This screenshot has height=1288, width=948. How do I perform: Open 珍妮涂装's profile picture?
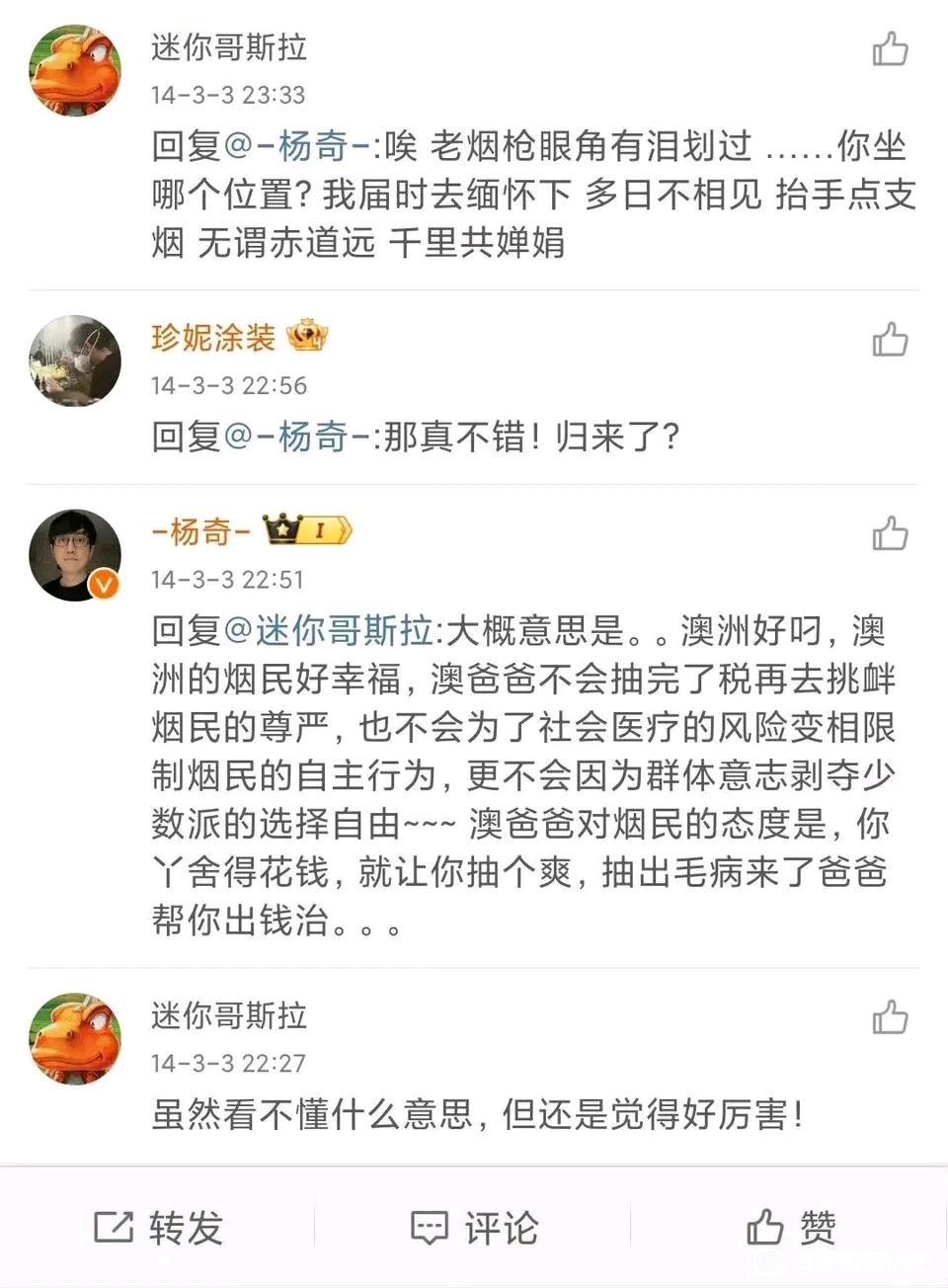(75, 362)
